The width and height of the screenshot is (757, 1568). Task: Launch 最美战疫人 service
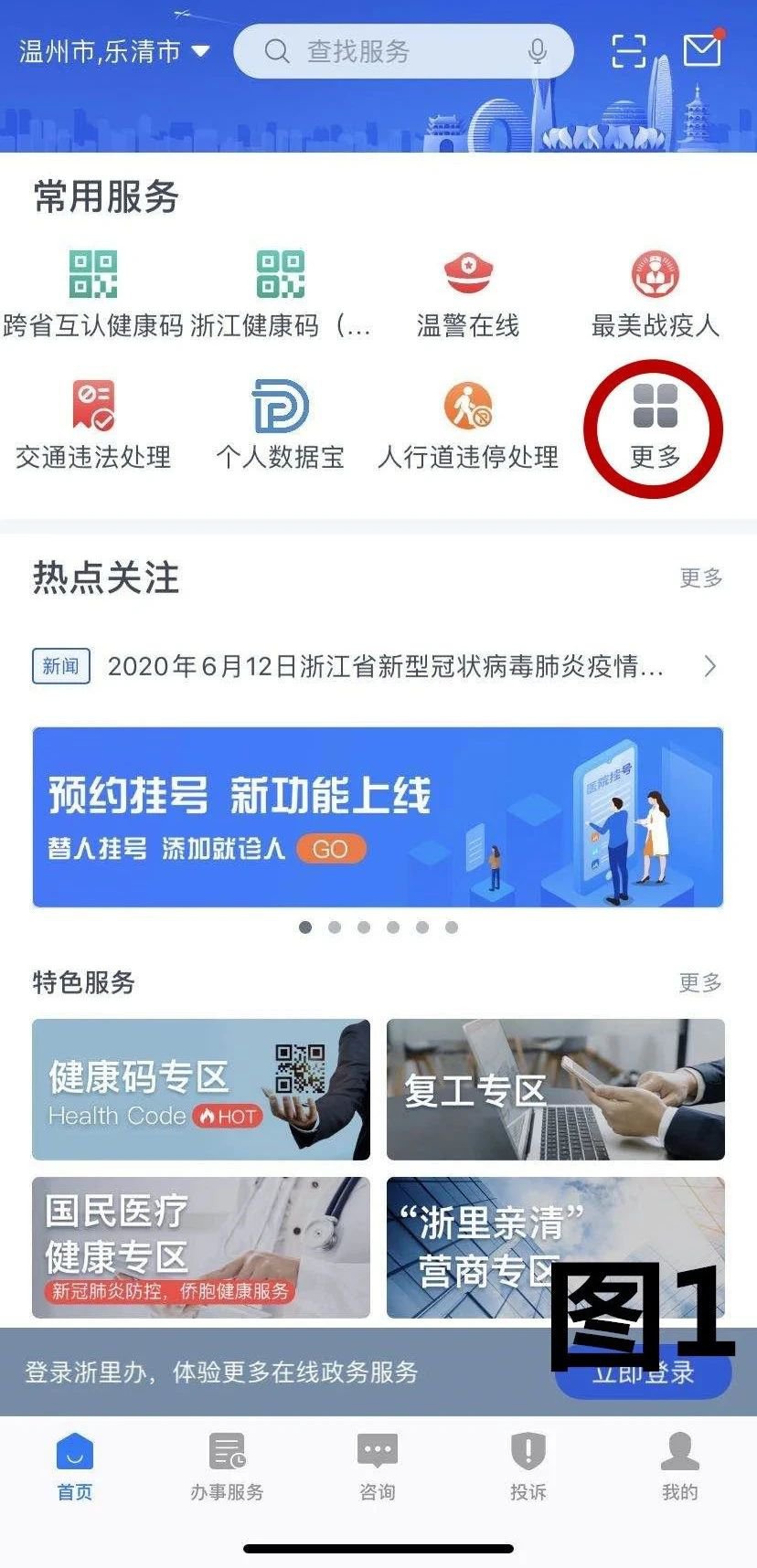pyautogui.click(x=655, y=294)
